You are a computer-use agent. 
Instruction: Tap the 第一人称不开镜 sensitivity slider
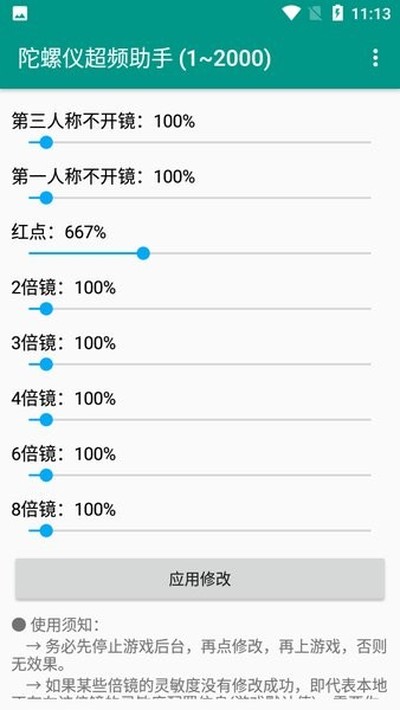pyautogui.click(x=200, y=198)
